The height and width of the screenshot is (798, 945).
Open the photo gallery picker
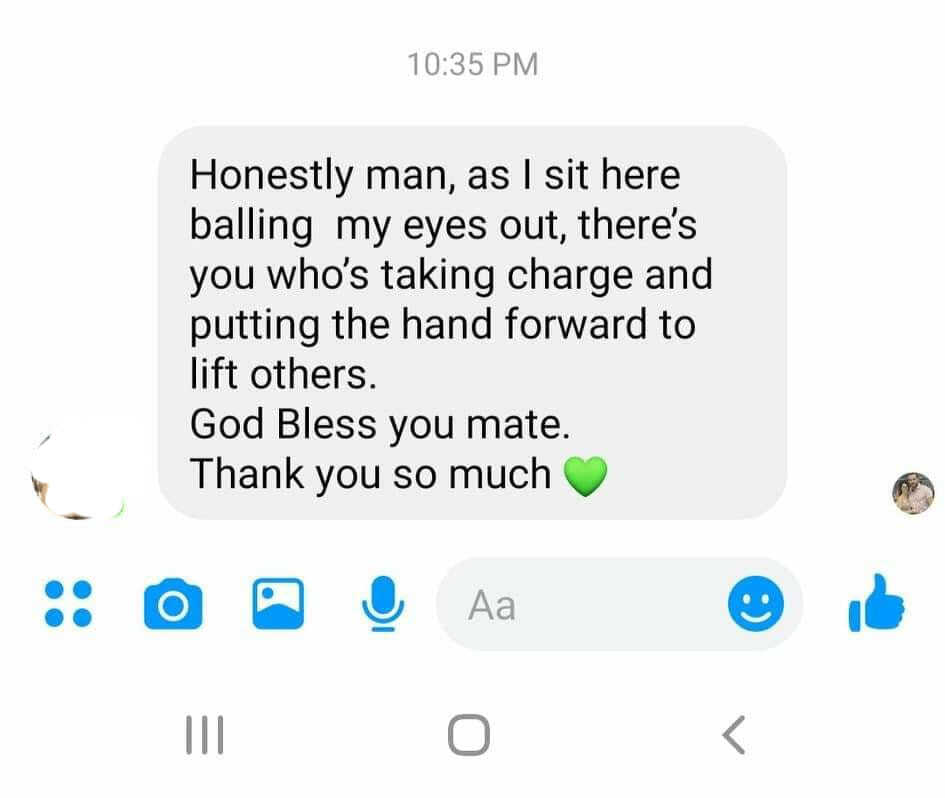[x=278, y=605]
